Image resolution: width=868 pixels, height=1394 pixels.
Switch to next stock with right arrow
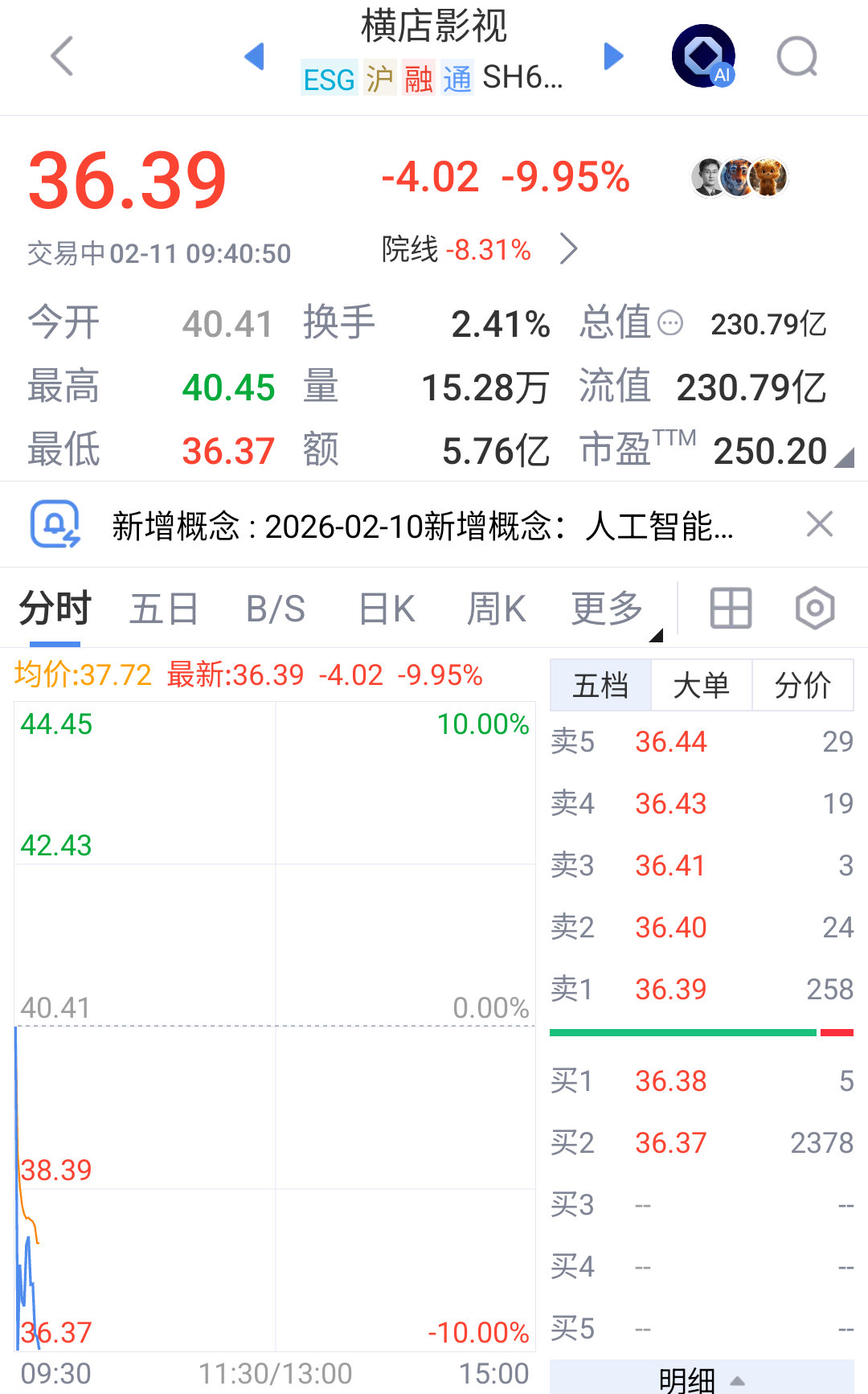(x=613, y=56)
